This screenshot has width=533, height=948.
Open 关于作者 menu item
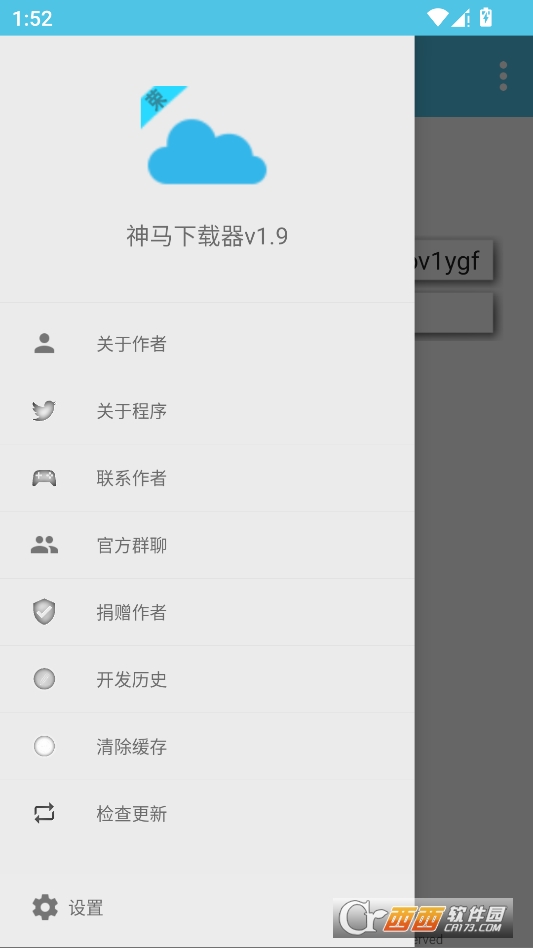pos(207,344)
